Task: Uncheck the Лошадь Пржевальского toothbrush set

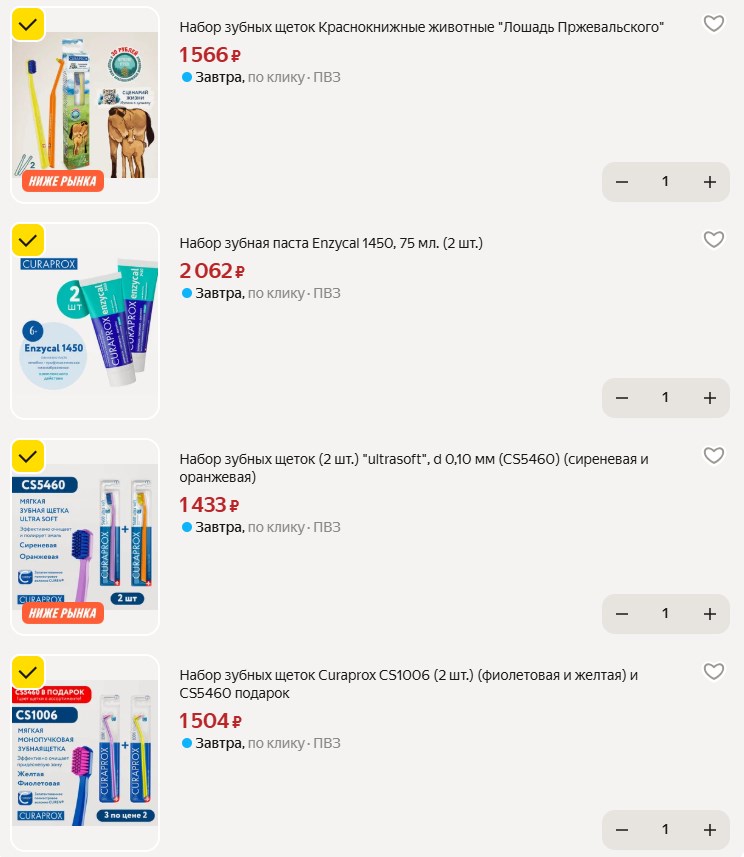Action: [27, 24]
